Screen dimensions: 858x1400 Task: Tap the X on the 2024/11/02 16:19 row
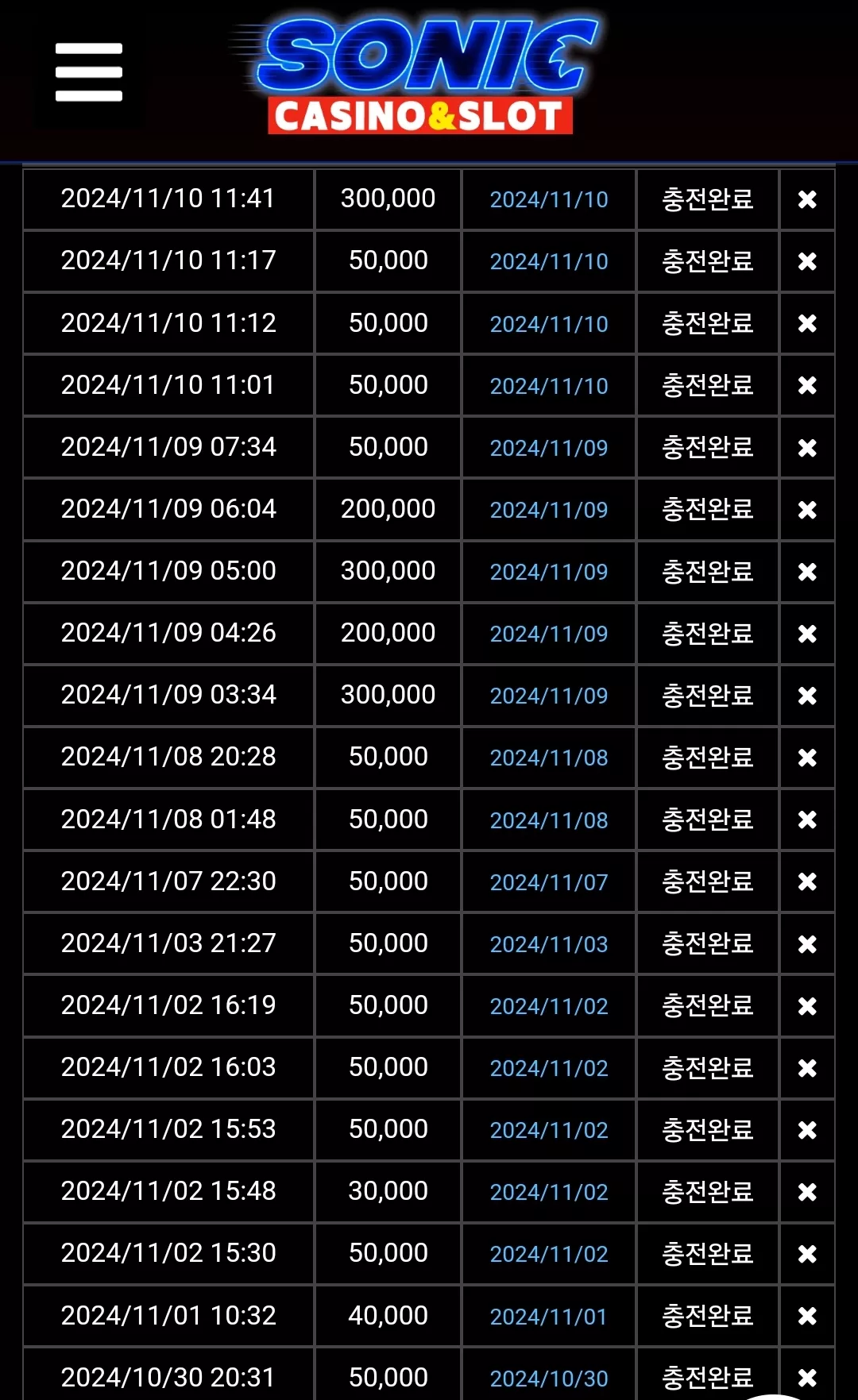pyautogui.click(x=807, y=1006)
